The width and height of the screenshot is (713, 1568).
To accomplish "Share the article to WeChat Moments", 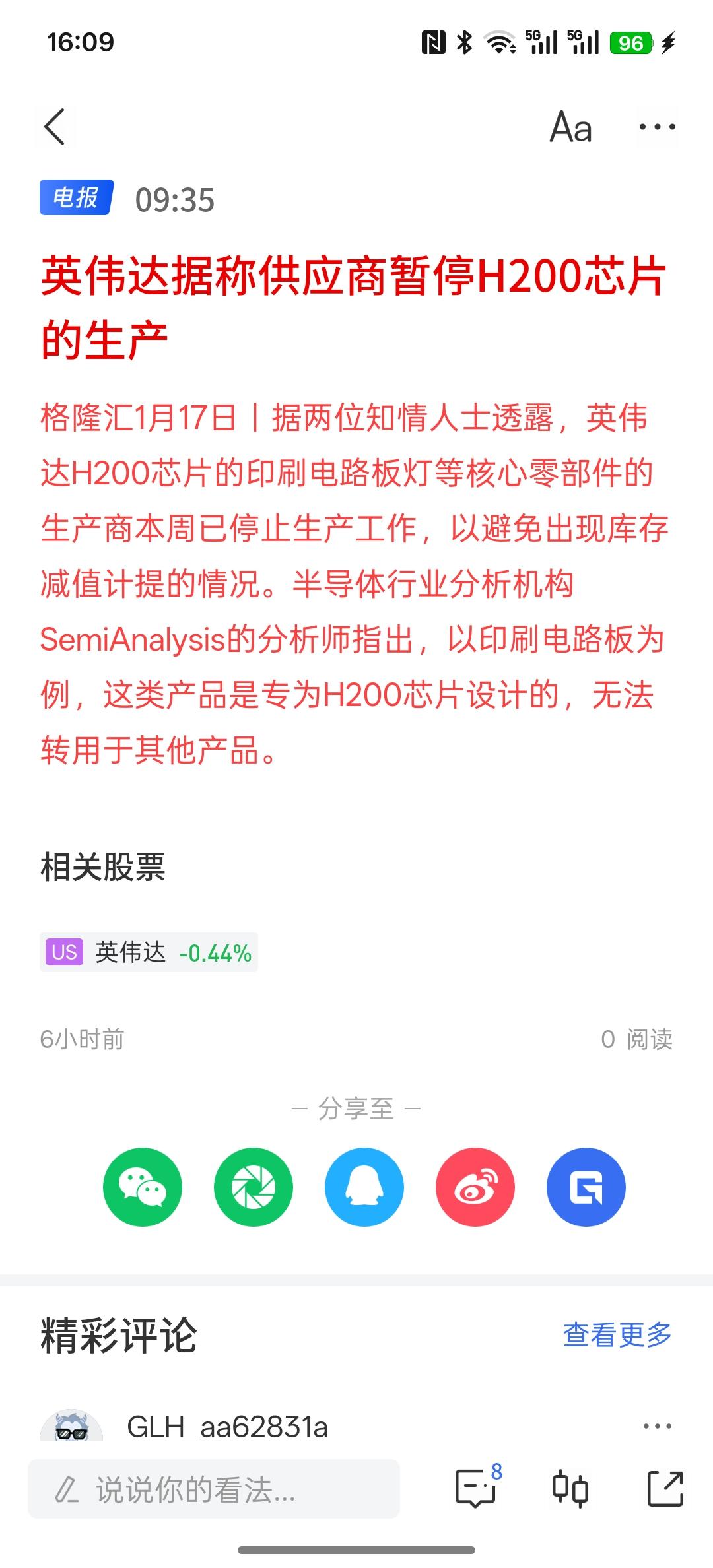I will click(252, 1186).
